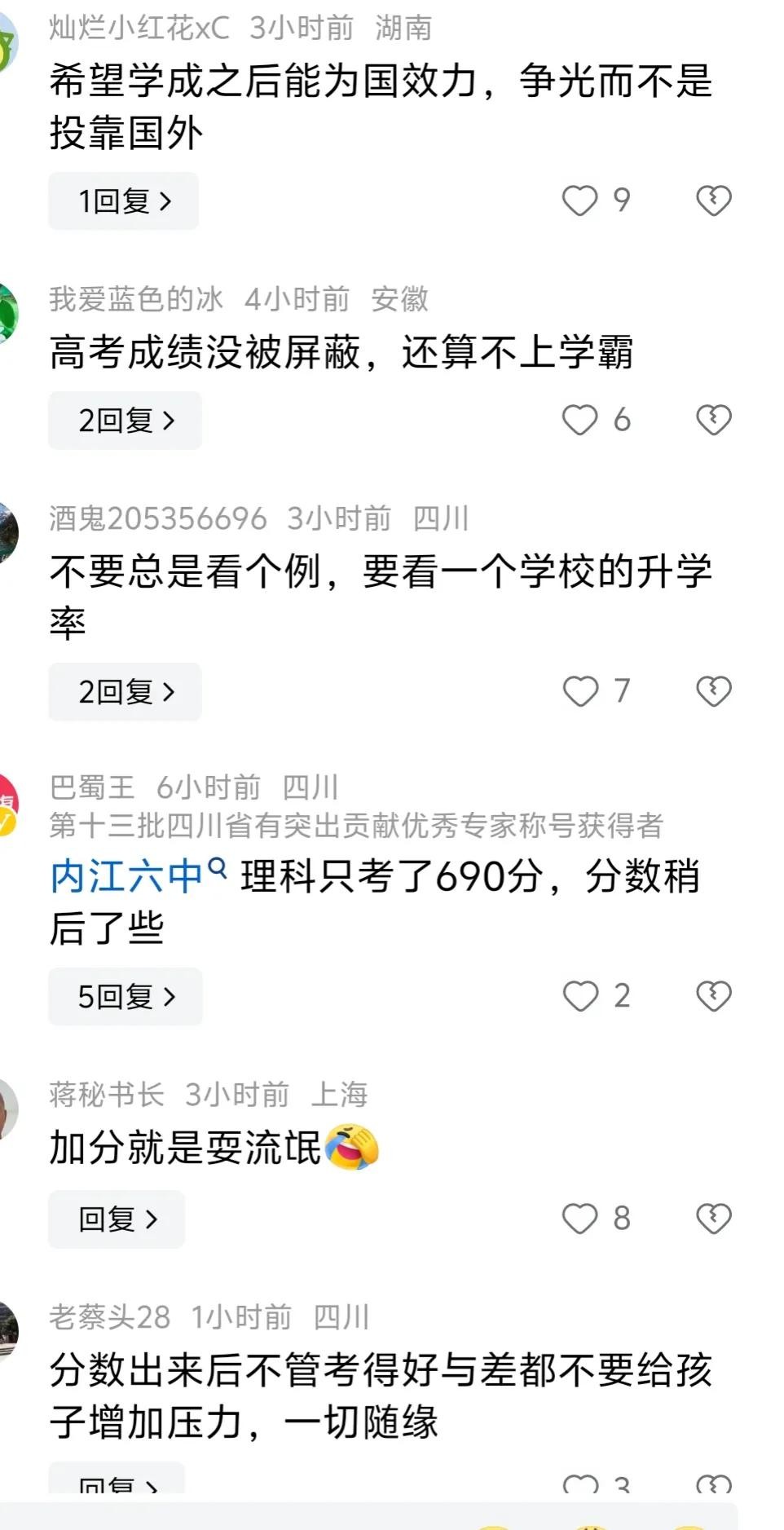The width and height of the screenshot is (784, 1530).
Task: Expand 2 replies under 我爱蓝色的冰's comment
Action: pos(125,421)
